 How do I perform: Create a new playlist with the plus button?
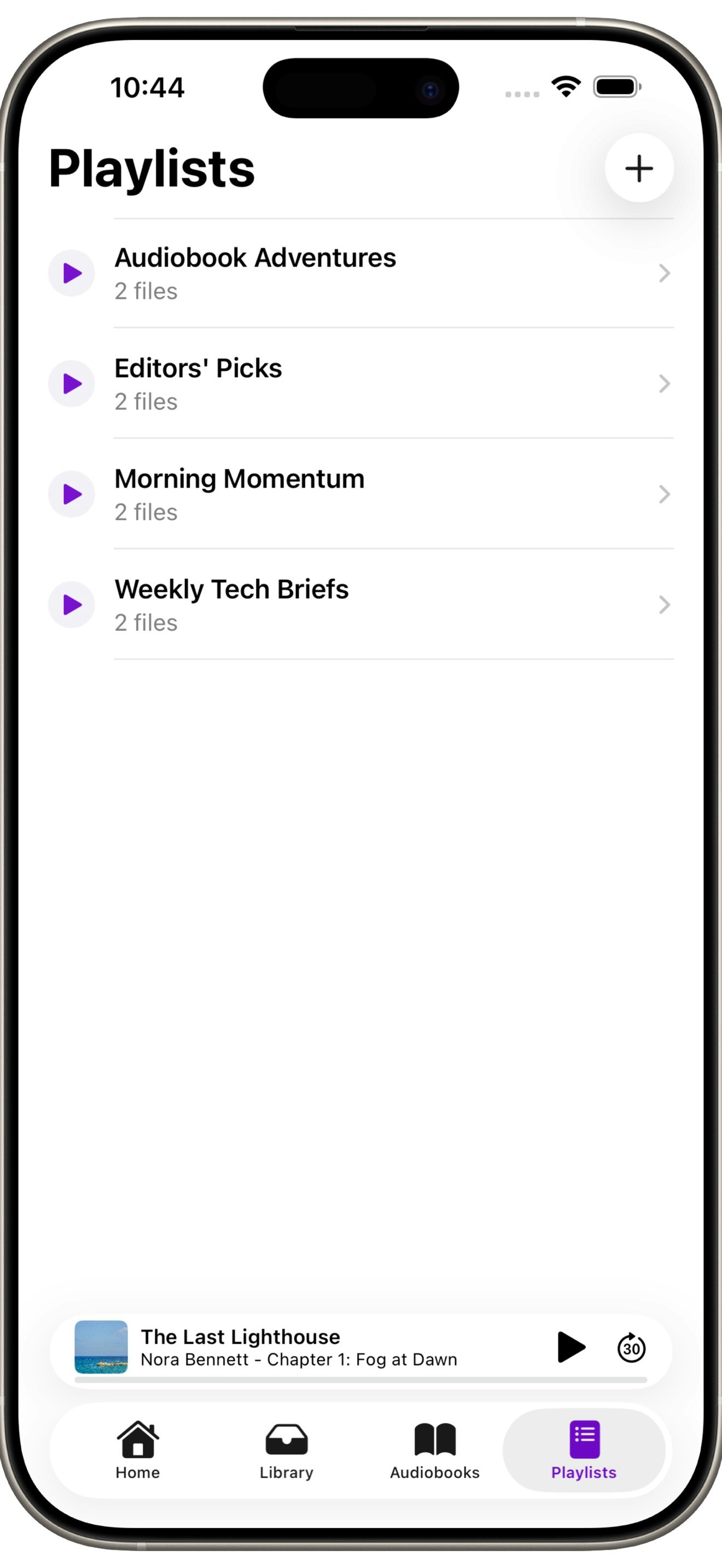[x=639, y=168]
